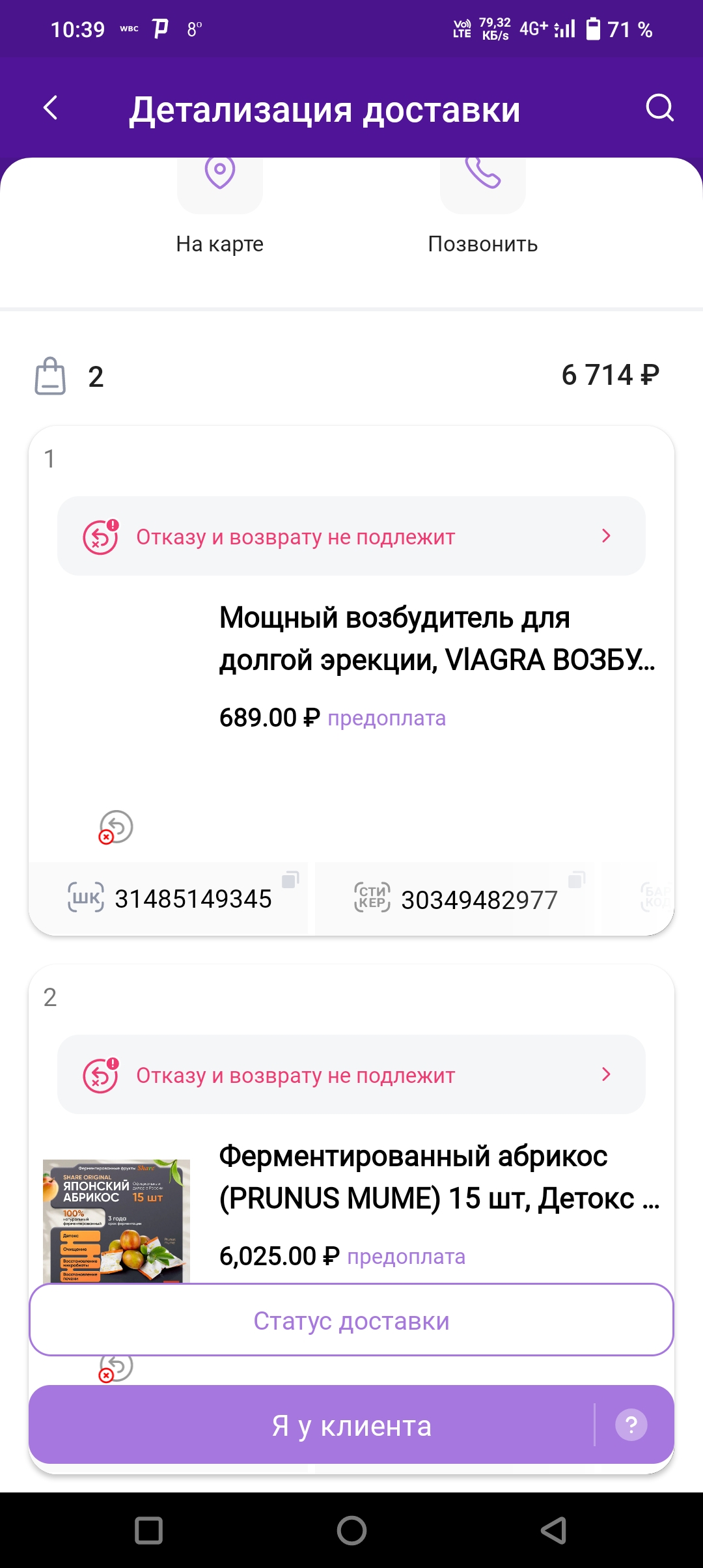This screenshot has width=703, height=1568.
Task: Open search from the header
Action: (x=659, y=108)
